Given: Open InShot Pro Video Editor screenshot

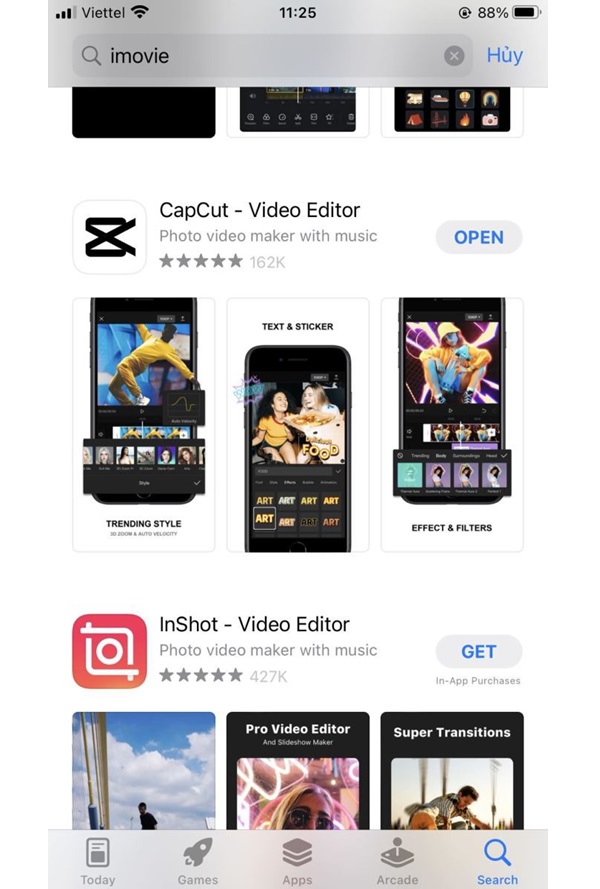Looking at the screenshot, I should (x=298, y=770).
